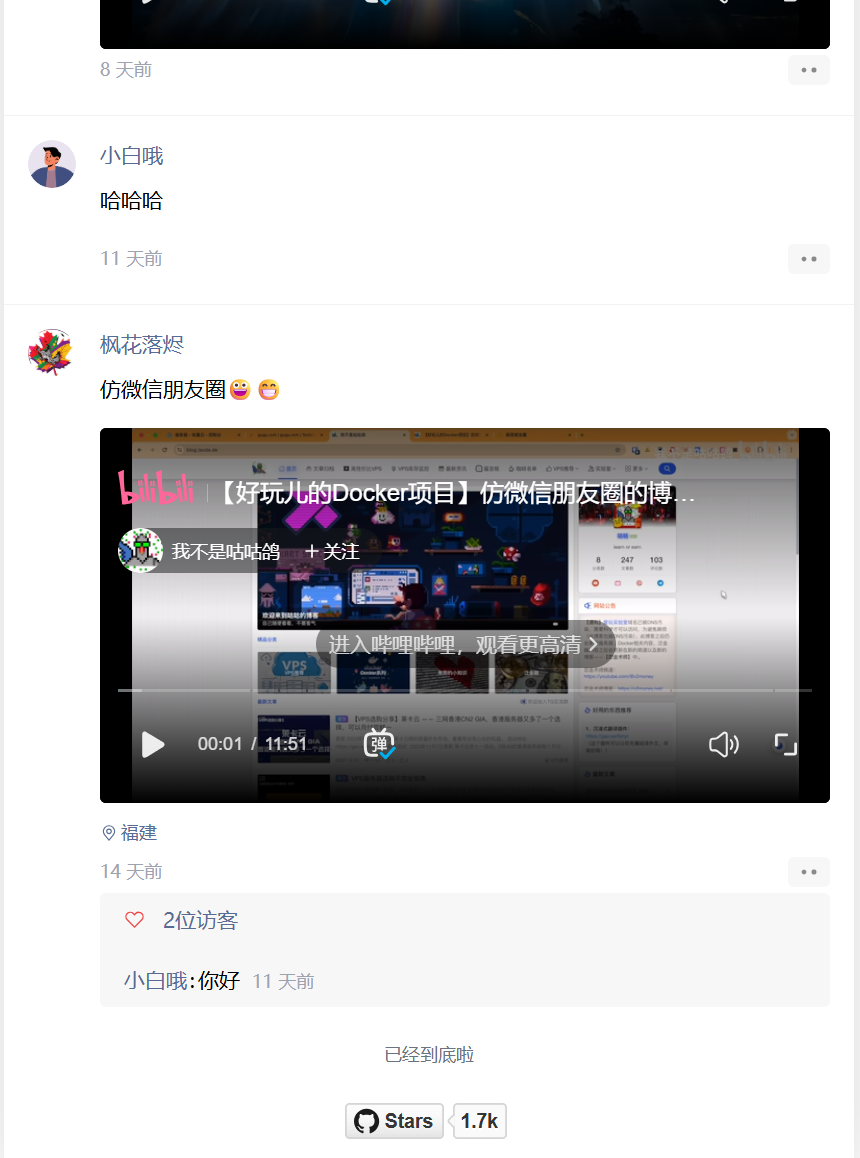Image resolution: width=860 pixels, height=1158 pixels.
Task: Open the video title link on bilibili
Action: pyautogui.click(x=457, y=493)
